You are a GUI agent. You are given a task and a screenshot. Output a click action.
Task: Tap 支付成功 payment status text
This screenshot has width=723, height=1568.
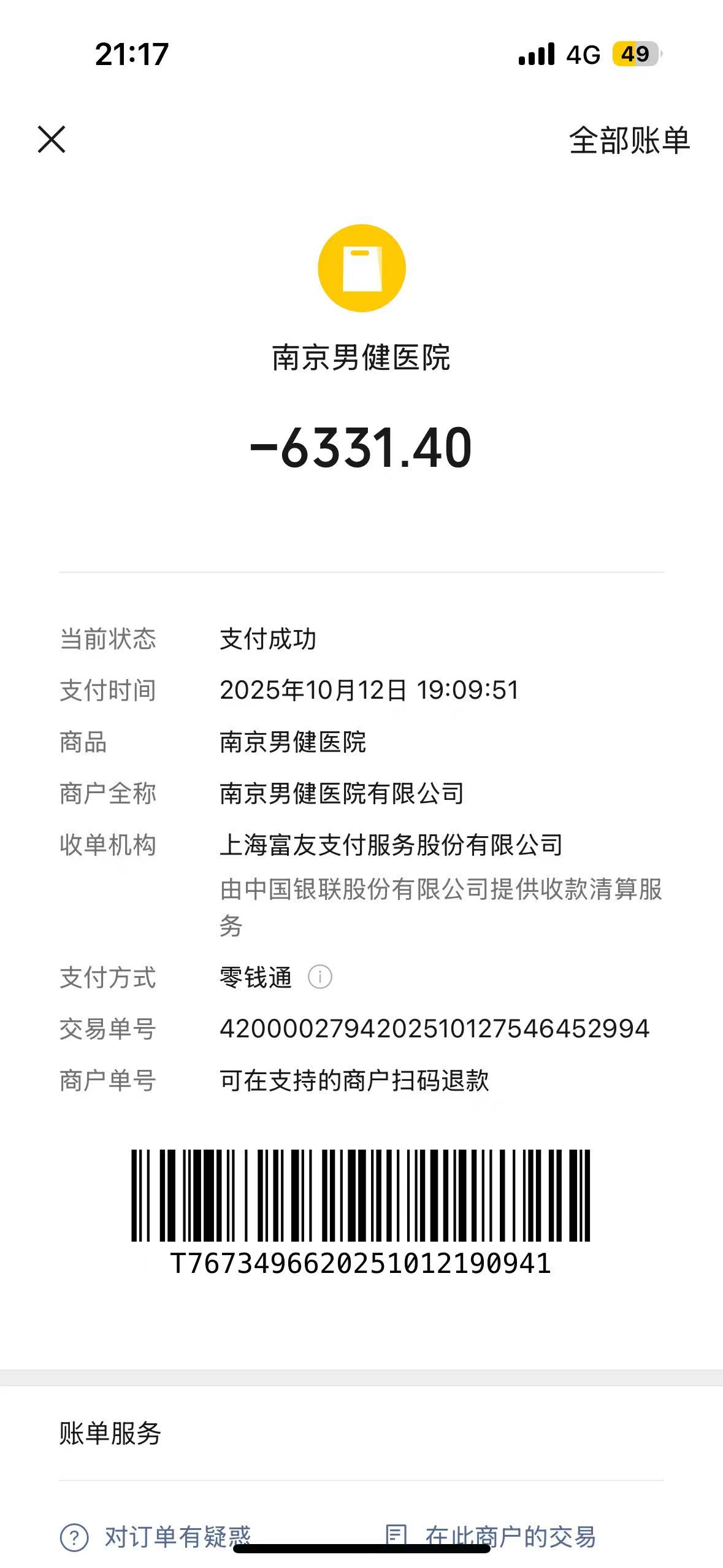[x=269, y=639]
